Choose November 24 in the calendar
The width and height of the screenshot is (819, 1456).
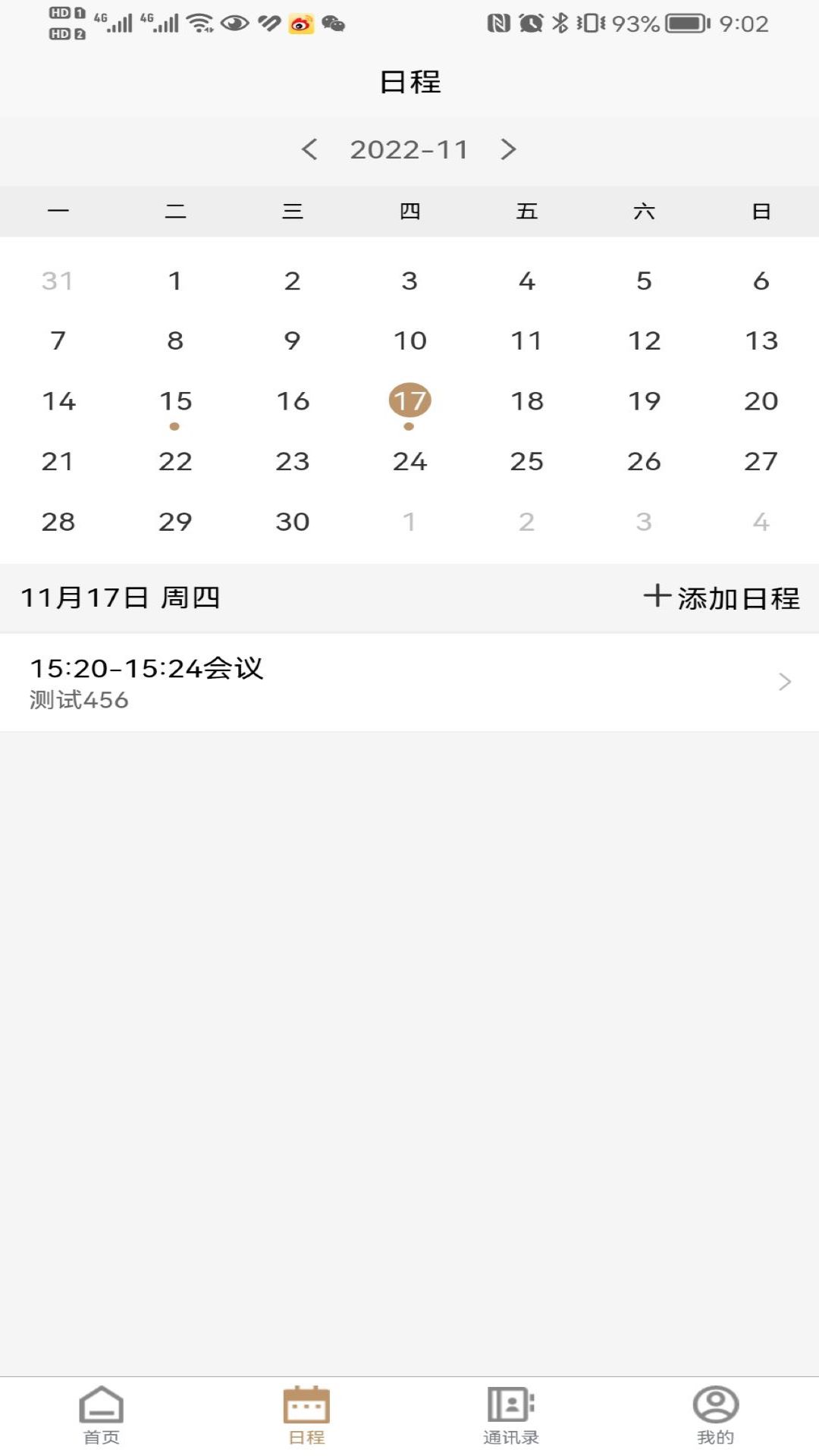(x=409, y=461)
